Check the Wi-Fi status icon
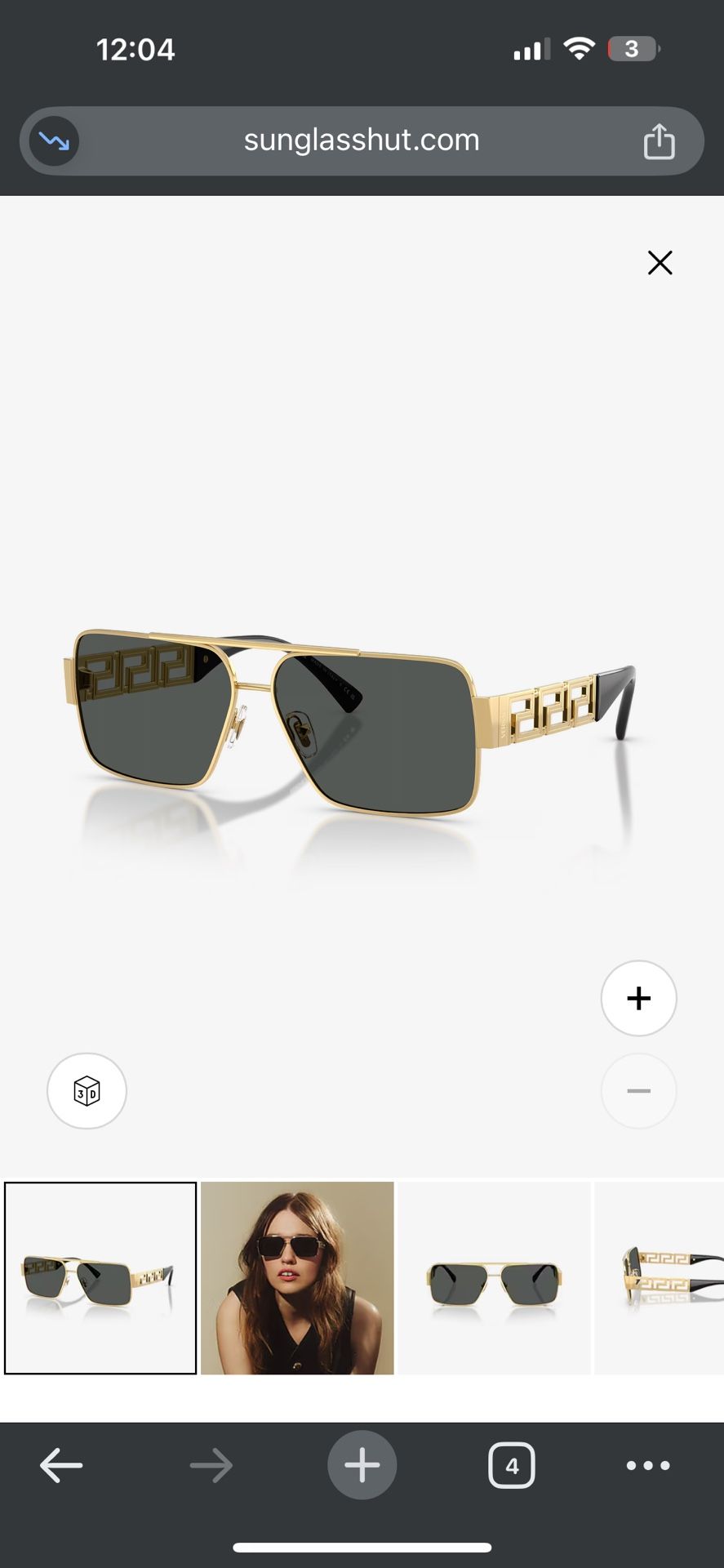 click(580, 49)
